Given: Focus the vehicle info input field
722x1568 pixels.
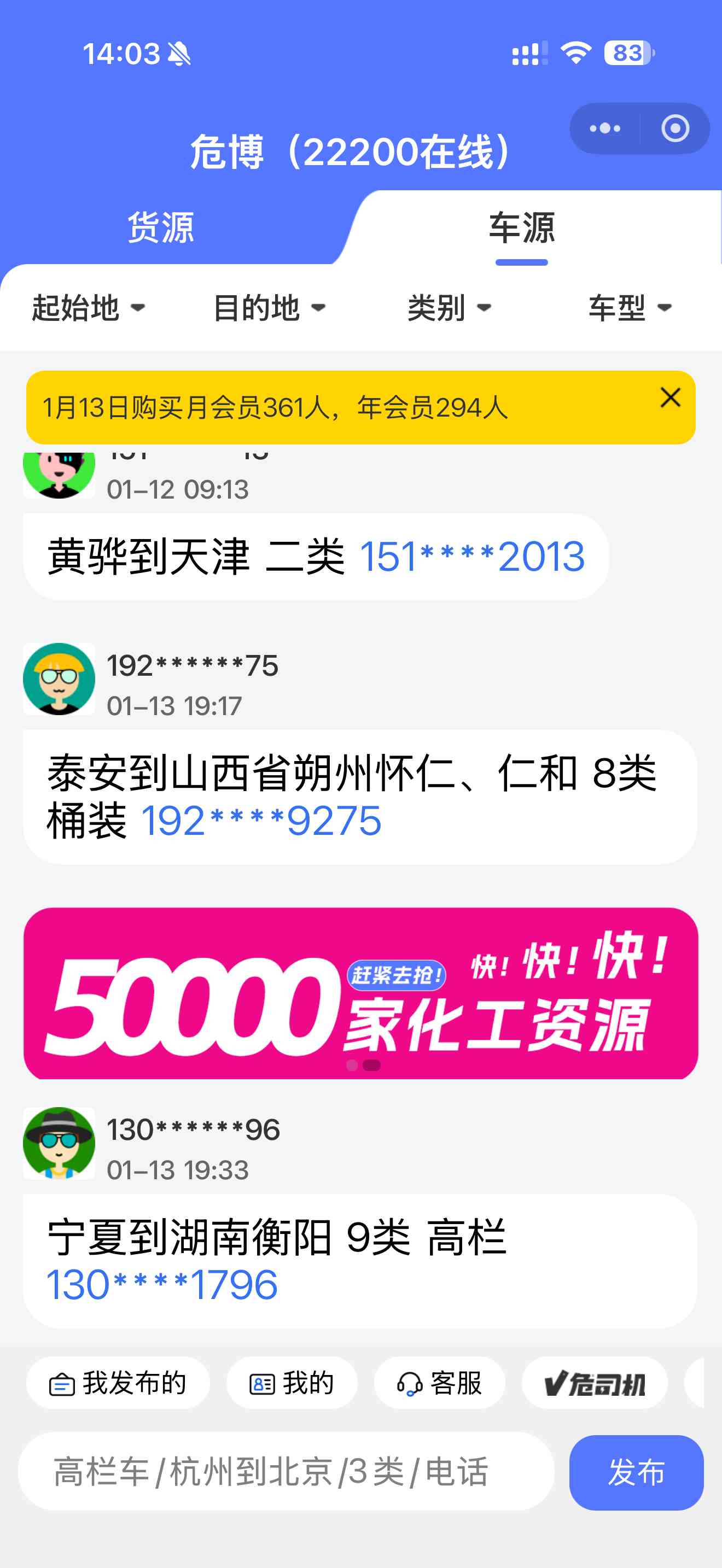Looking at the screenshot, I should coord(286,1471).
